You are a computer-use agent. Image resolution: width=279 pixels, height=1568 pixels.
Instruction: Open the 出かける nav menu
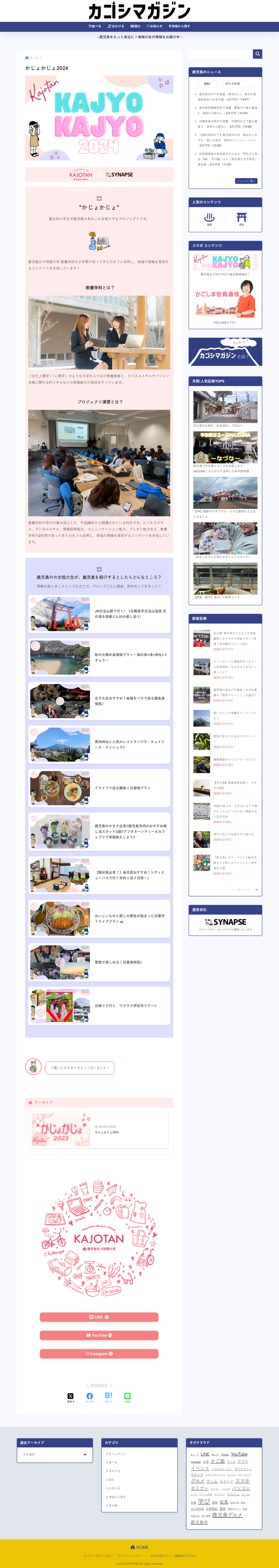pyautogui.click(x=116, y=26)
